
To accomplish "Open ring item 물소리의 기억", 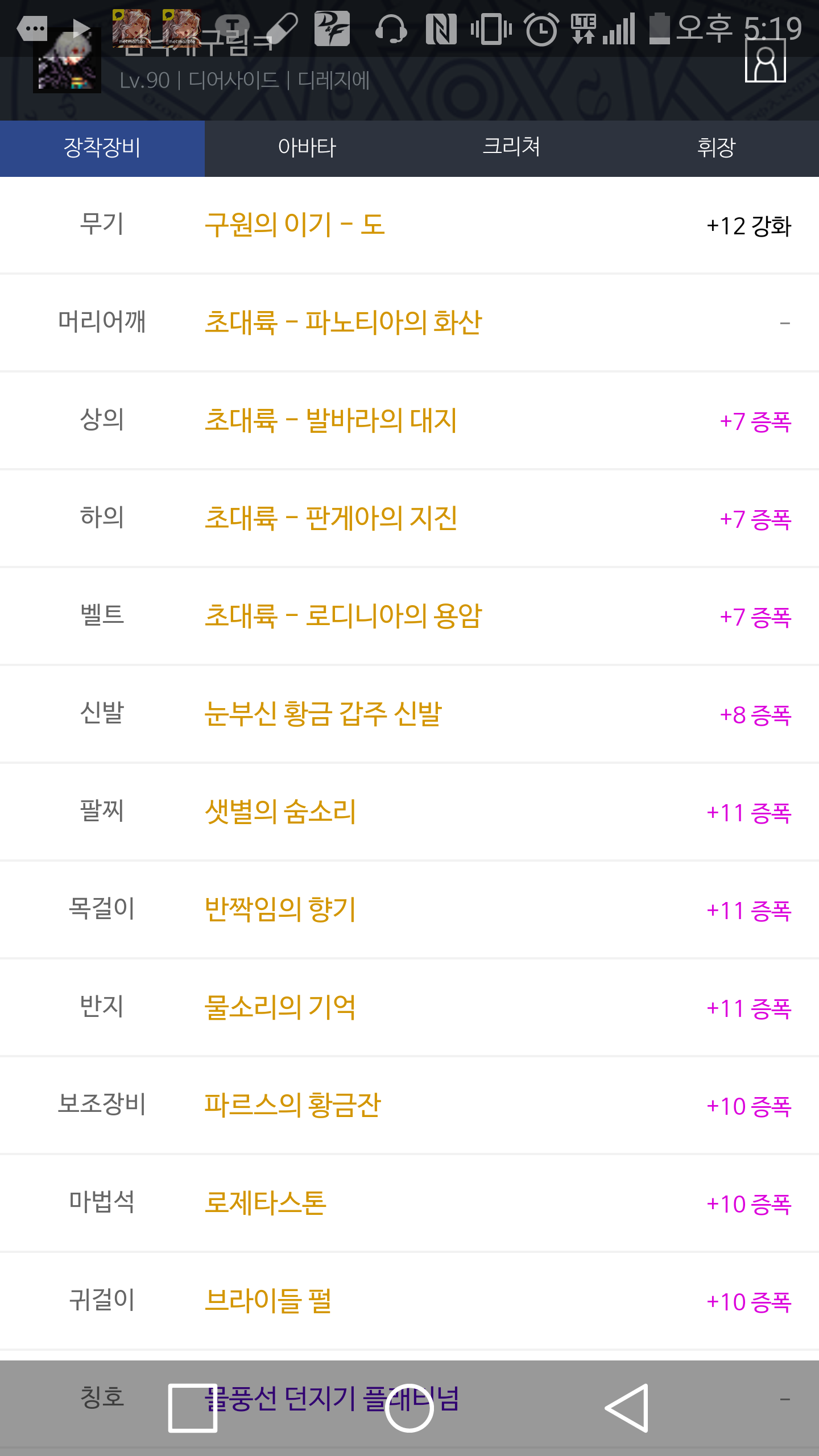I will pyautogui.click(x=280, y=1007).
